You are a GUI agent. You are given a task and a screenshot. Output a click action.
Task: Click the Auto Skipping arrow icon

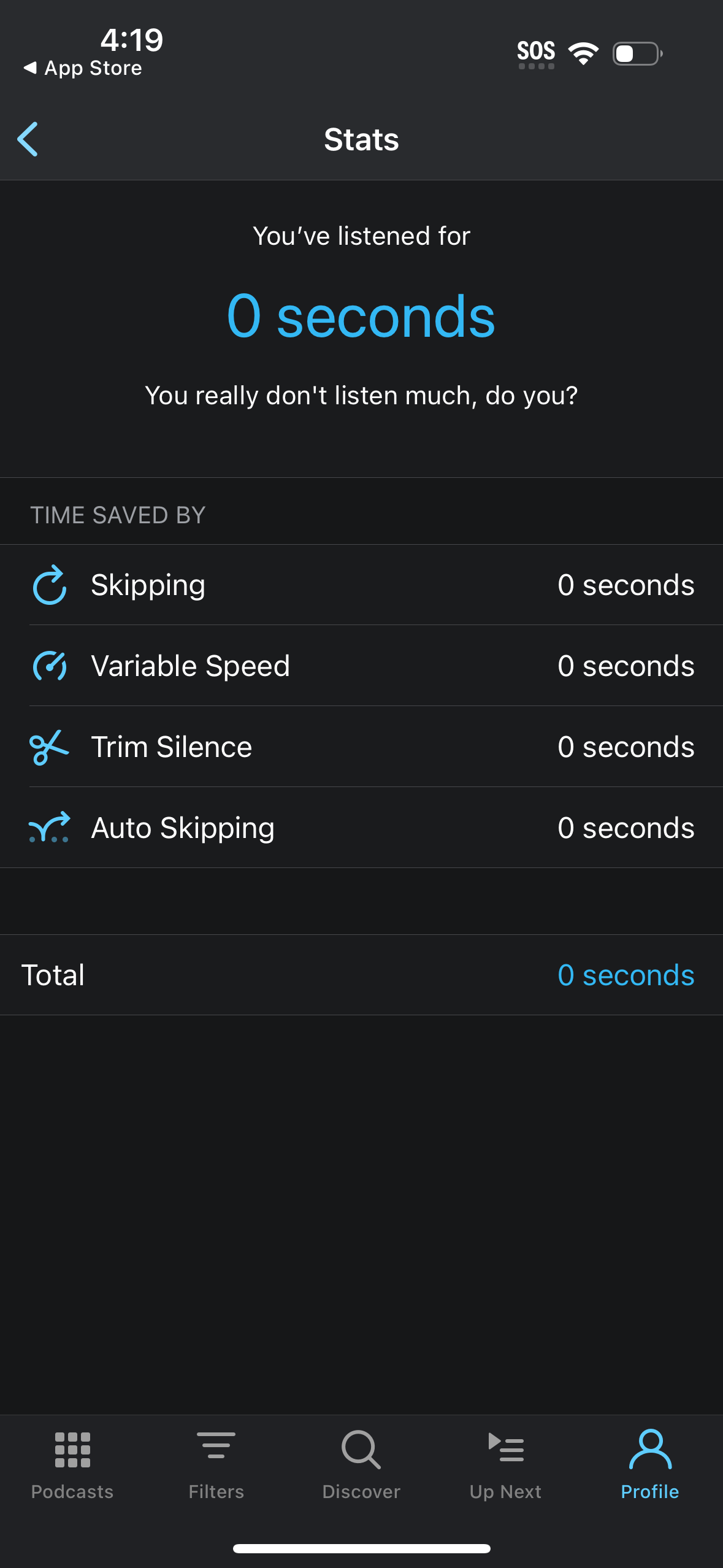[x=49, y=828]
